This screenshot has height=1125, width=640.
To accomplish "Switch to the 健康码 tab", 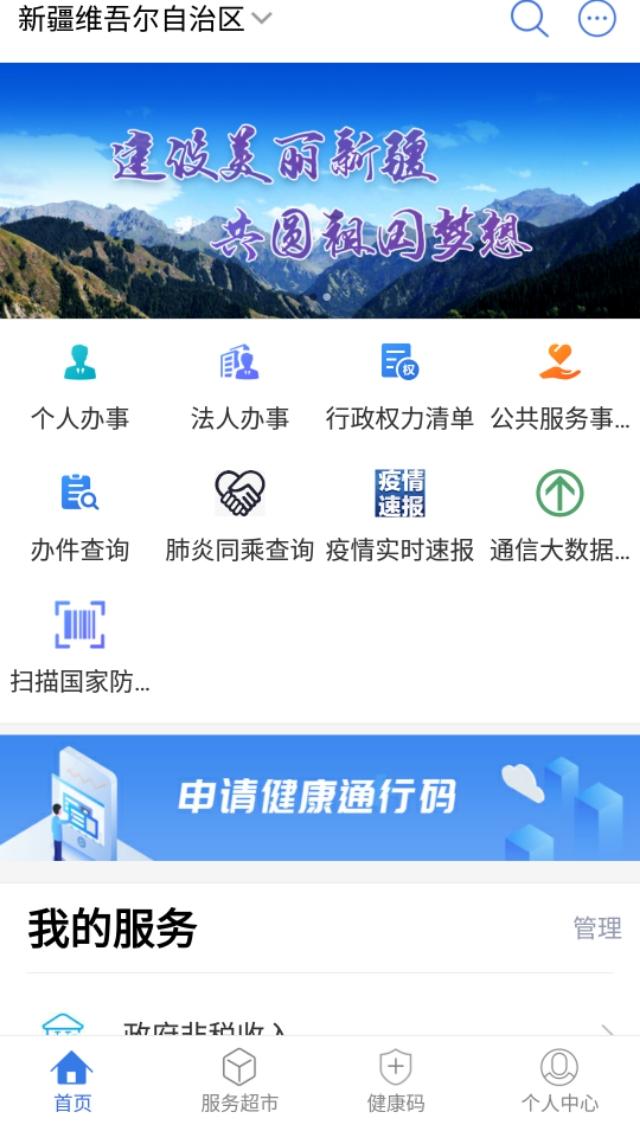I will tap(396, 1081).
